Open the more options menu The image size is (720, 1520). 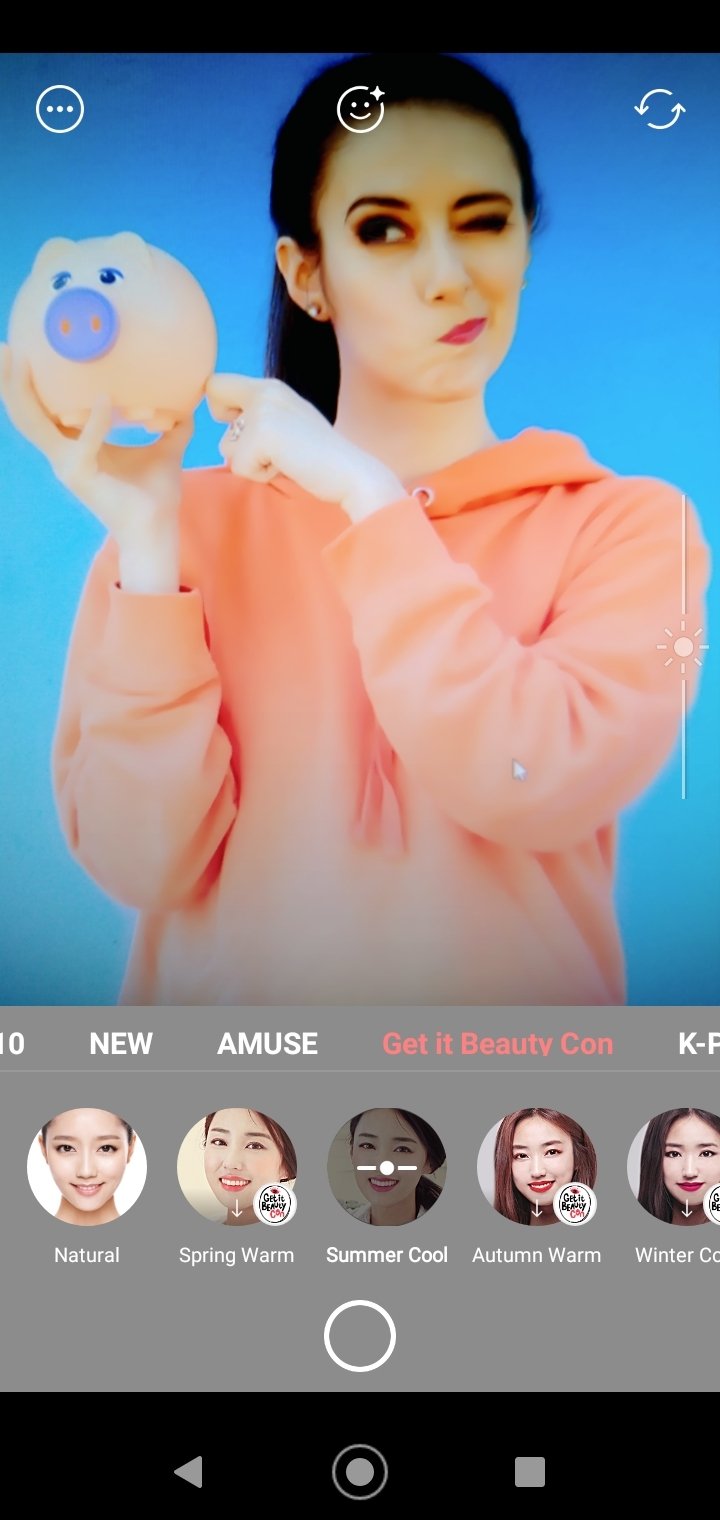[60, 109]
